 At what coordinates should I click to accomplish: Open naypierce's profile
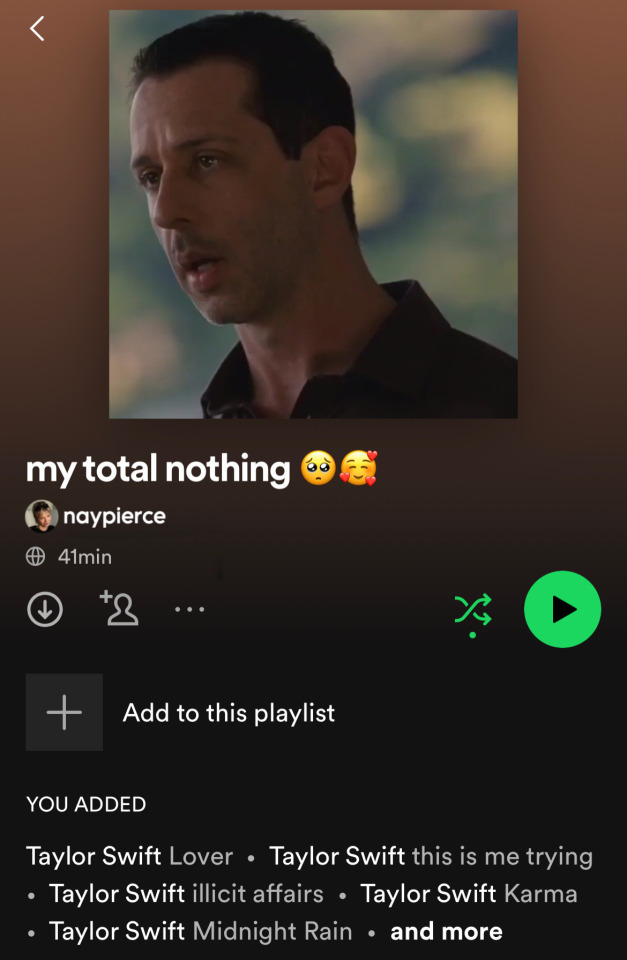(113, 516)
